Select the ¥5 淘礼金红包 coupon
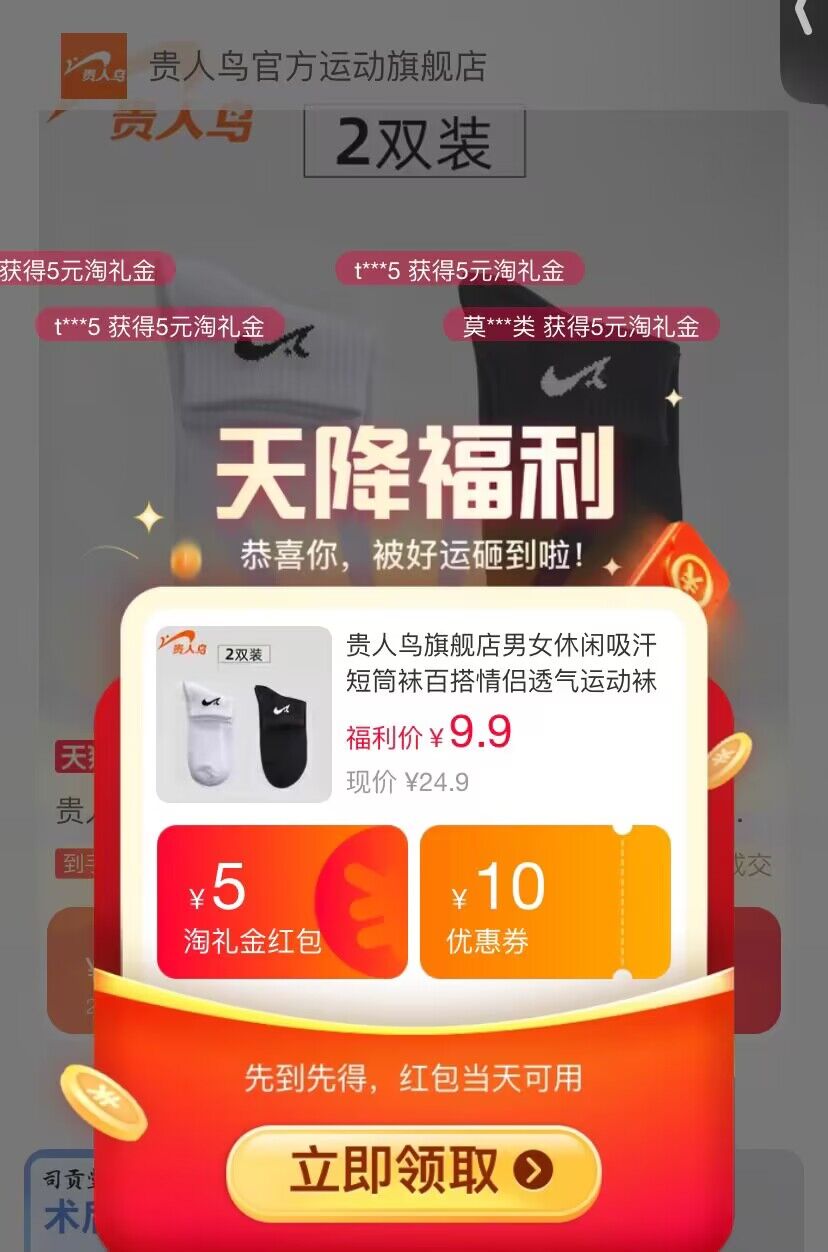 tap(282, 902)
